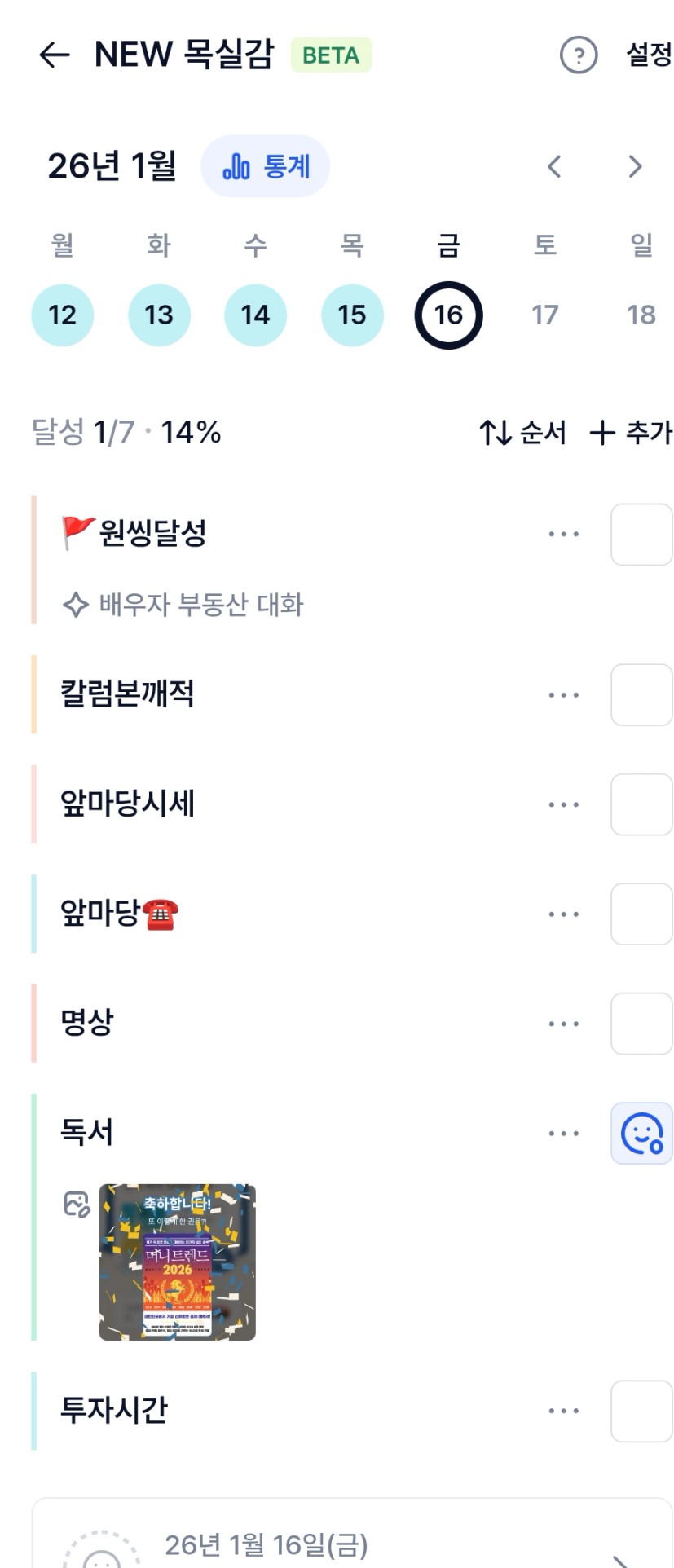
Task: Select date 14 Wednesday
Action: click(255, 315)
